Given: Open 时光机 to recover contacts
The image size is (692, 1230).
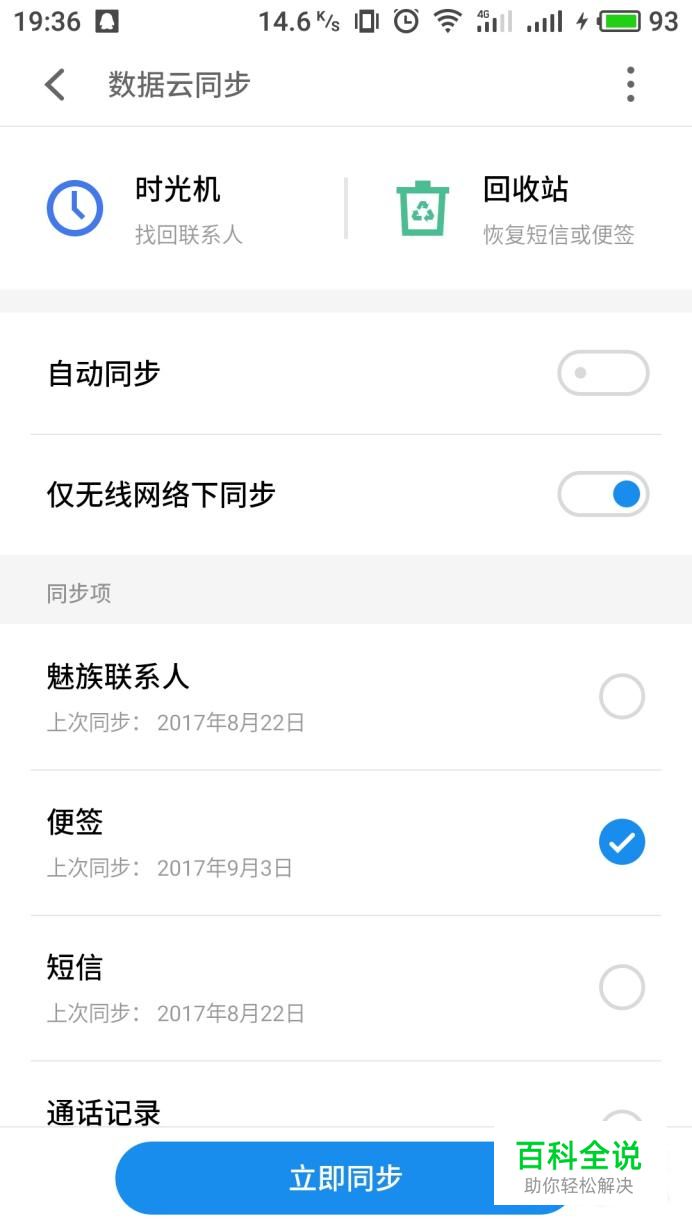Looking at the screenshot, I should 145,209.
